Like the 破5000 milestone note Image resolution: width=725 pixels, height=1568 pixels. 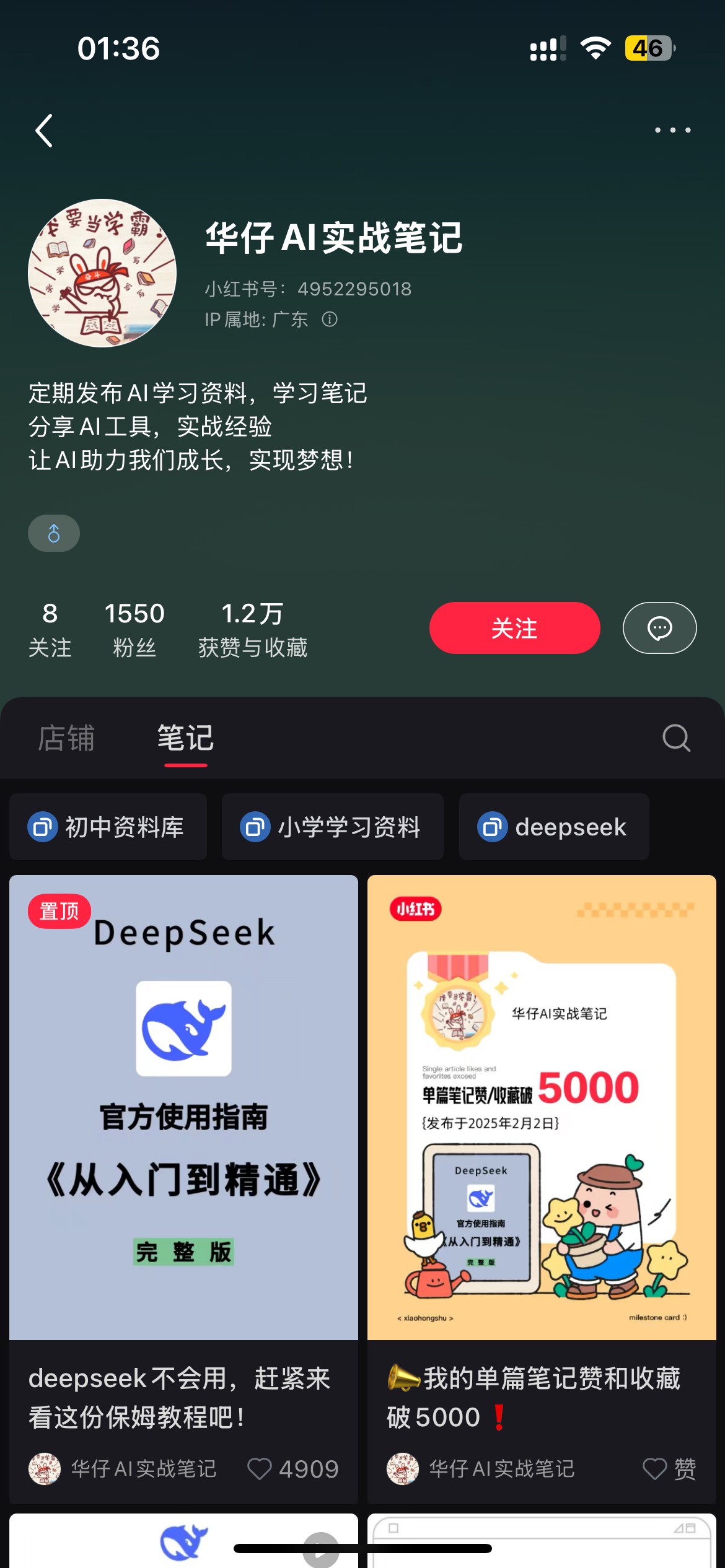point(655,1468)
